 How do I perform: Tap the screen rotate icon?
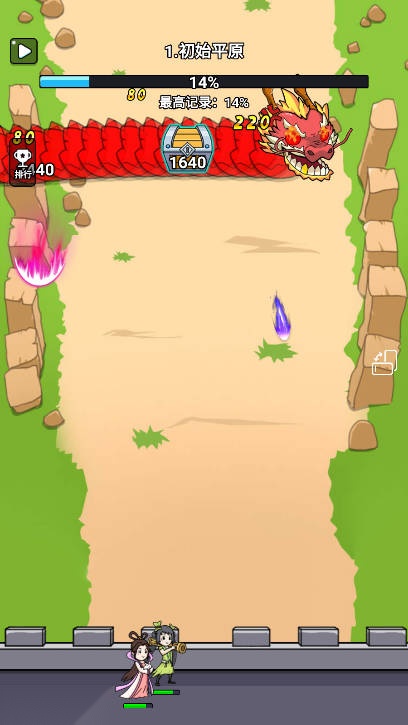click(x=385, y=362)
